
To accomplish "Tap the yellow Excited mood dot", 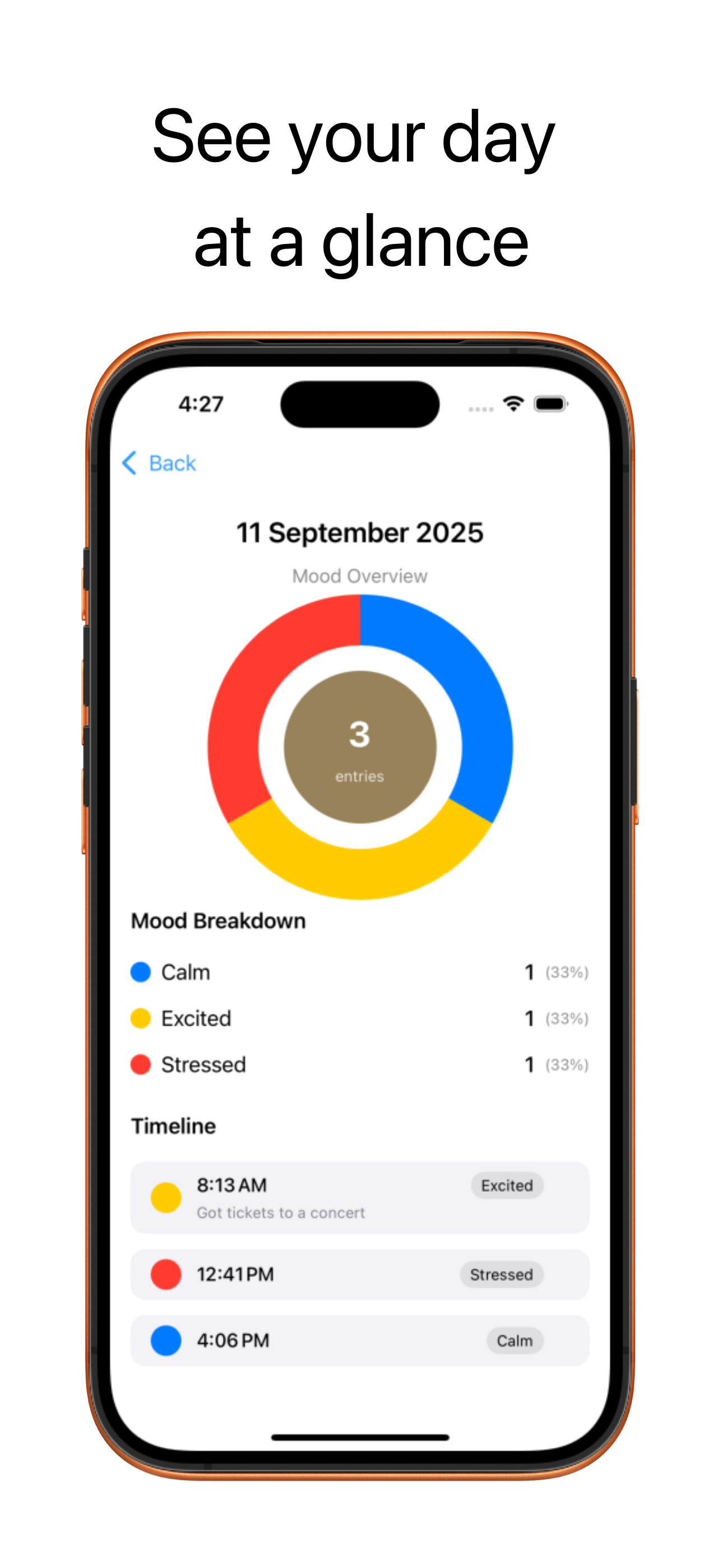I will point(141,1018).
